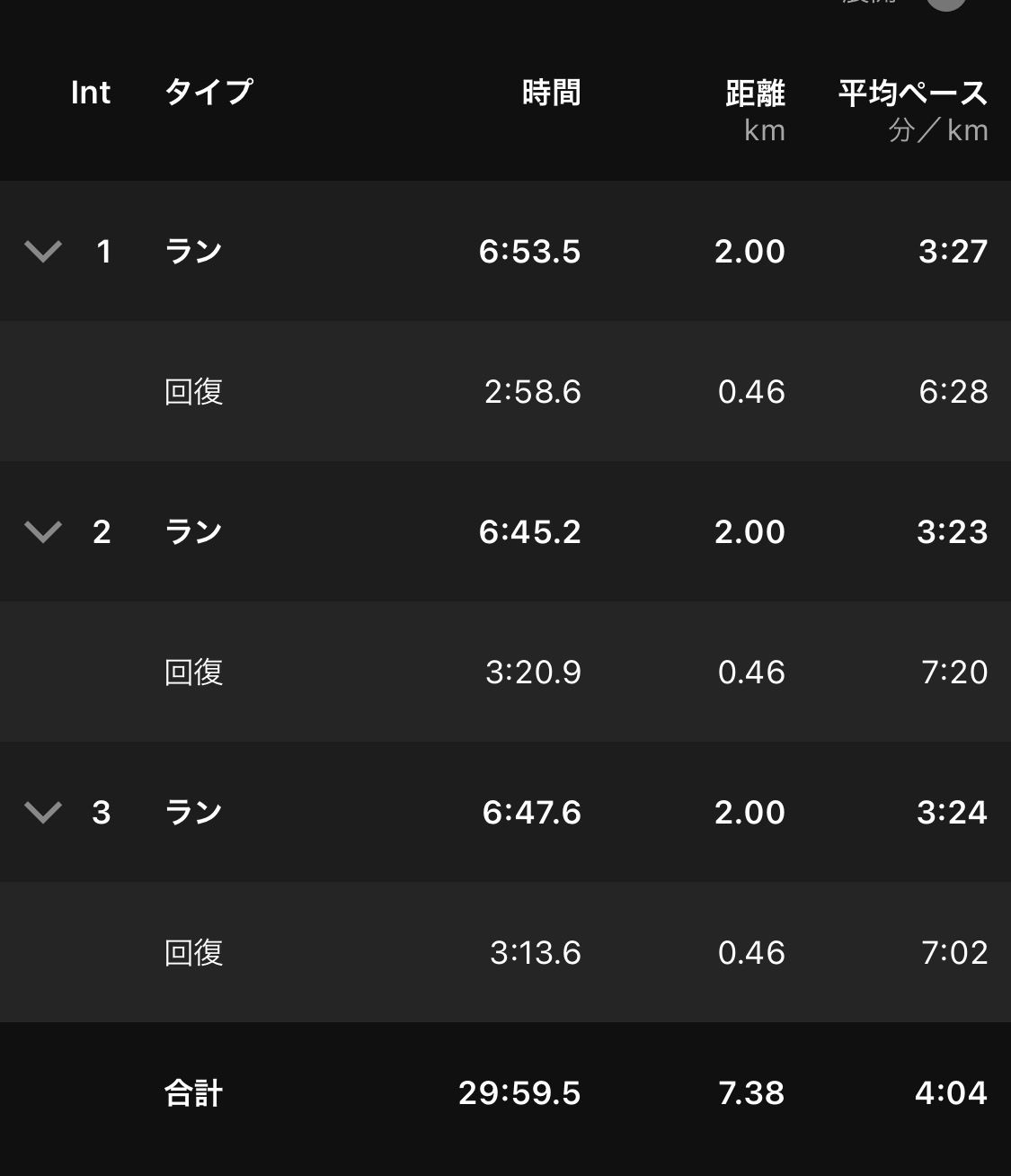Viewport: 1011px width, 1176px height.
Task: Expand interval 3 run details
Action: tap(43, 813)
